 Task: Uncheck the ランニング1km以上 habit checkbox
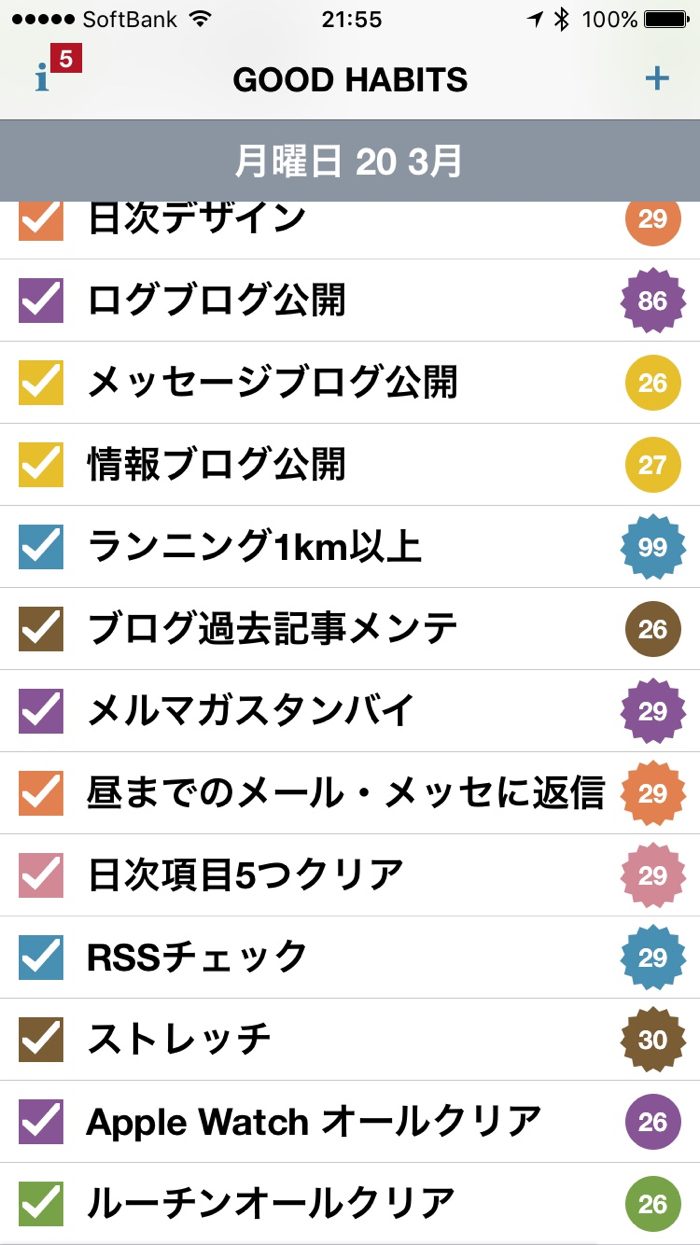tap(41, 546)
